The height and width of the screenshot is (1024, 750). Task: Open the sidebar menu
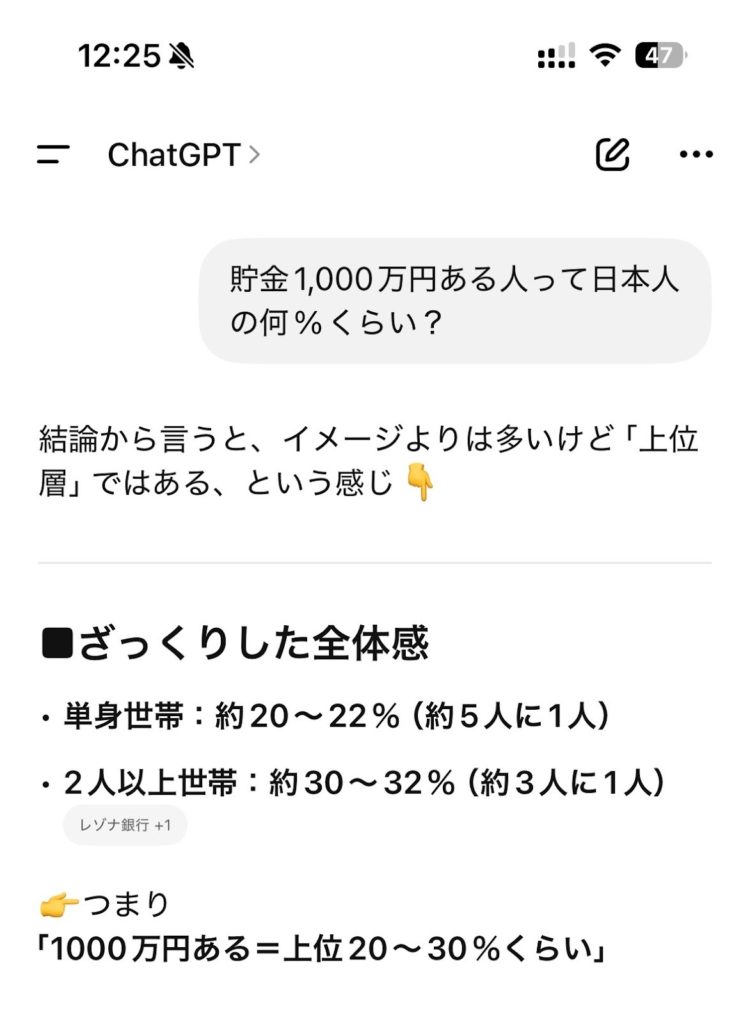[x=53, y=154]
